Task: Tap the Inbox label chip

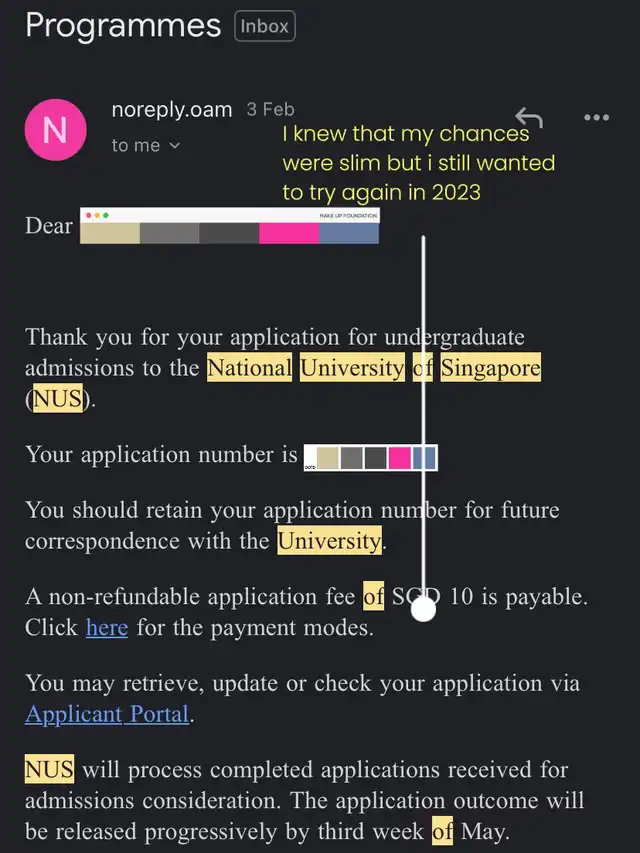Action: [x=264, y=26]
